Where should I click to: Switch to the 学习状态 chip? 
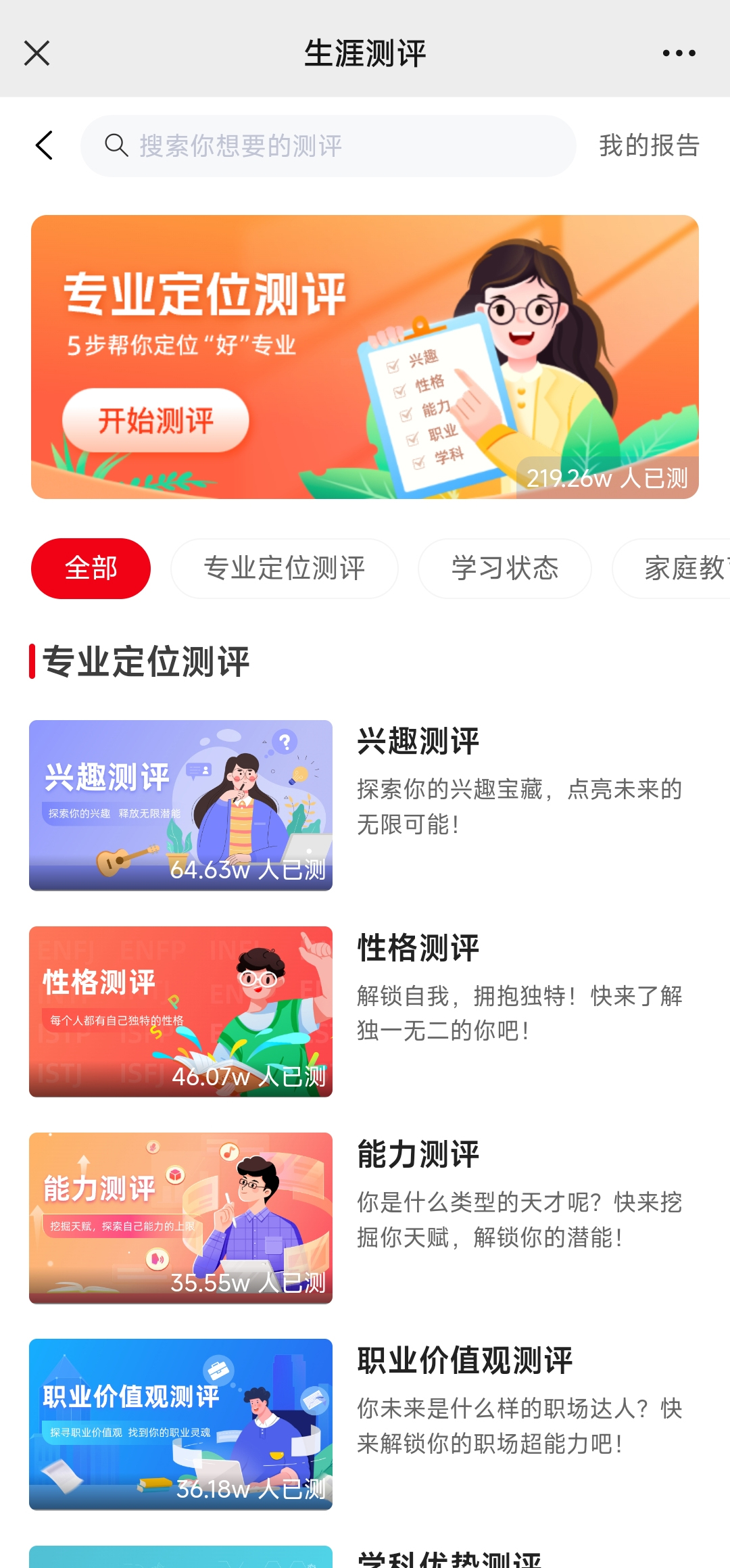pos(505,568)
